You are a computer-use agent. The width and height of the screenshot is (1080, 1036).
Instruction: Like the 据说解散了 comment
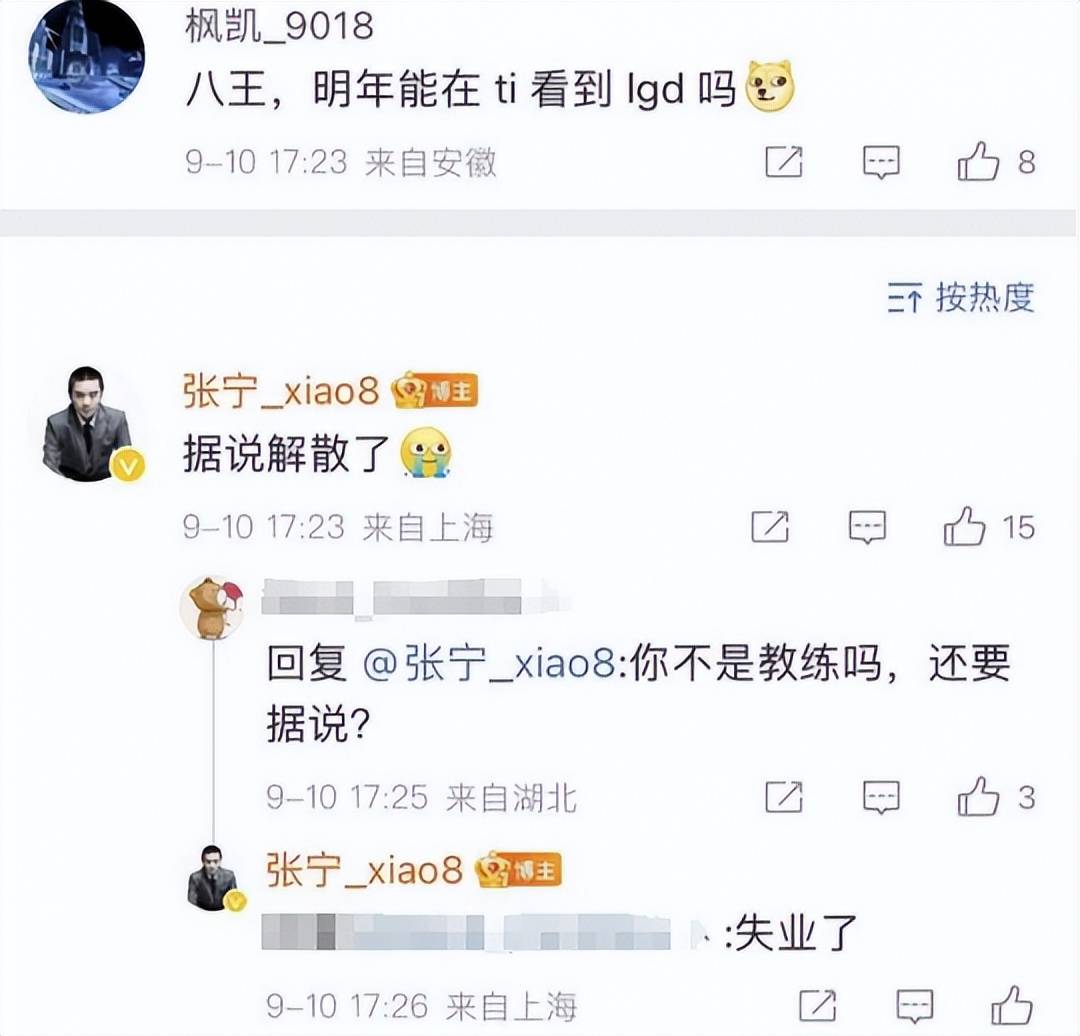coord(965,527)
